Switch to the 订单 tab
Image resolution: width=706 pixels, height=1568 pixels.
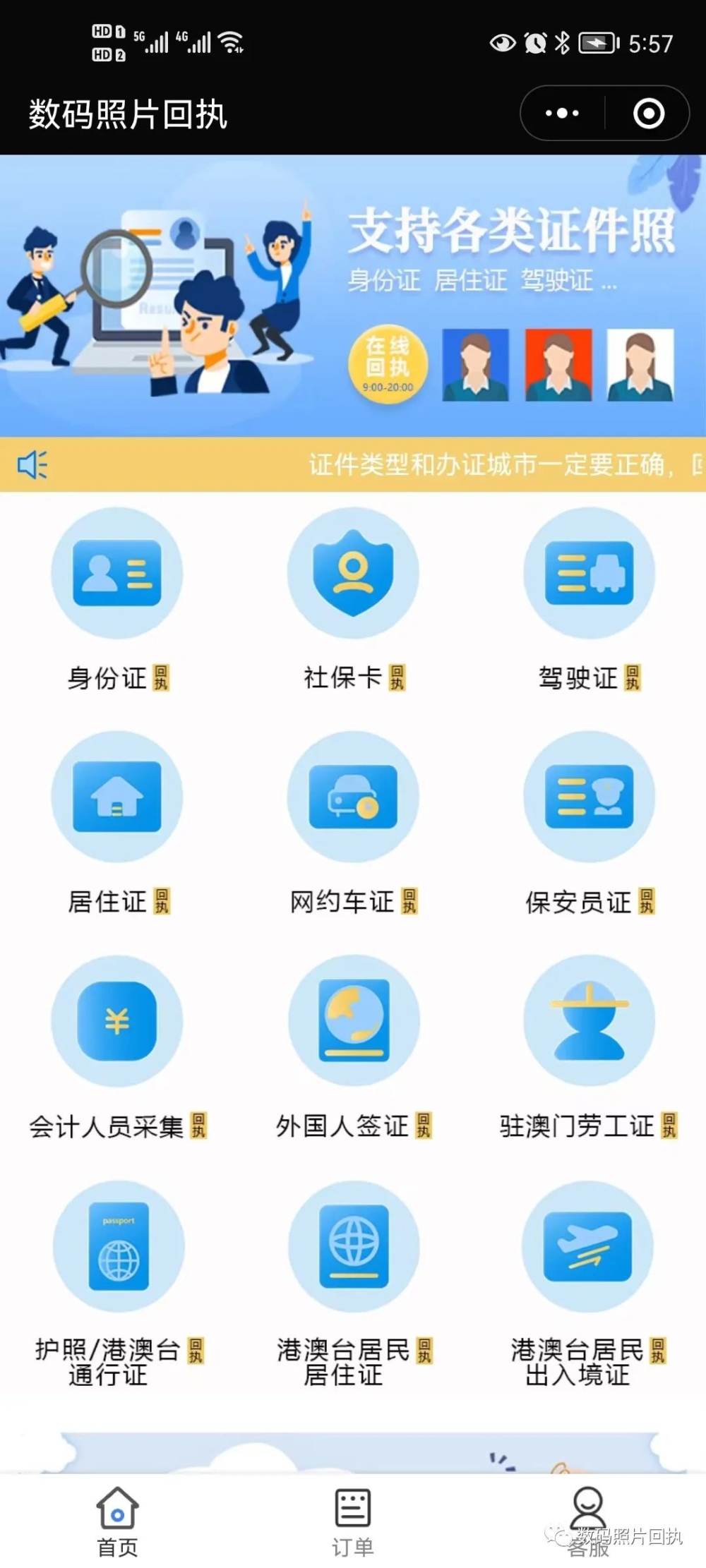353,1522
